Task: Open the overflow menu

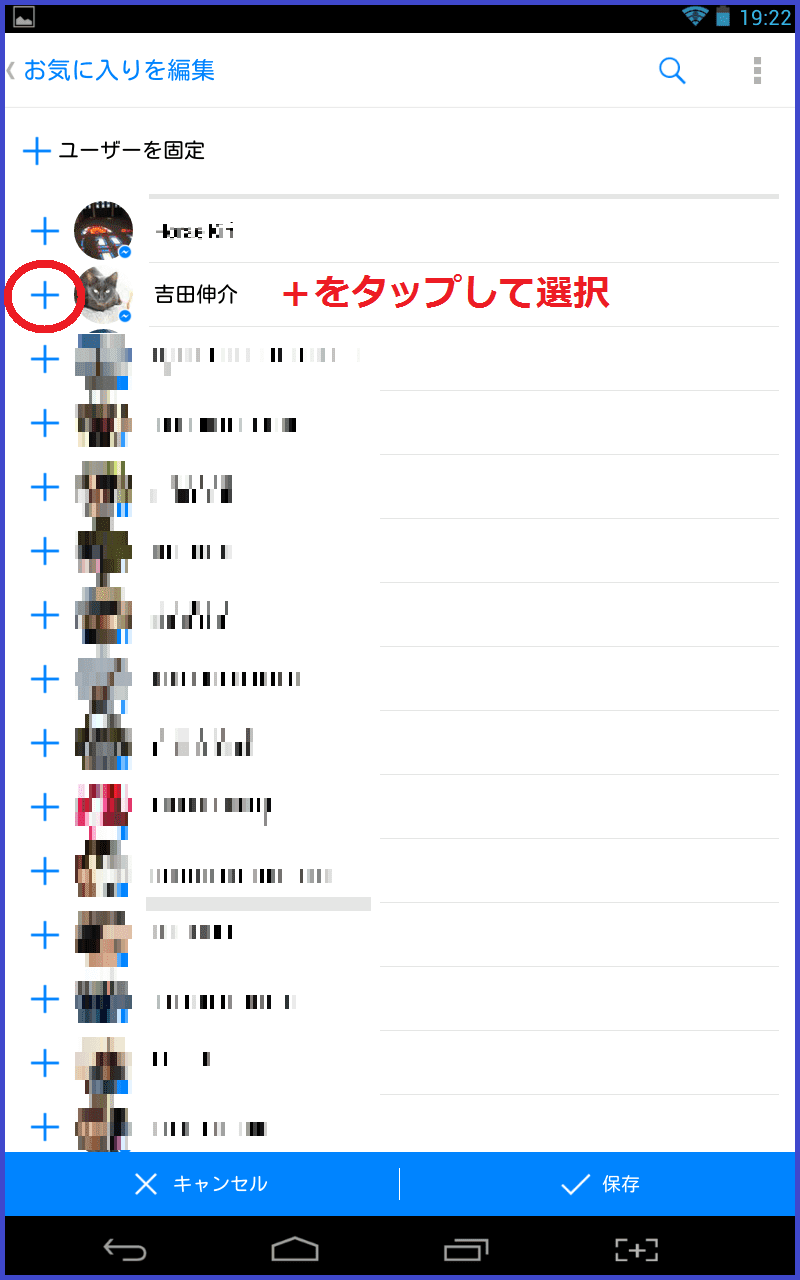Action: click(757, 71)
